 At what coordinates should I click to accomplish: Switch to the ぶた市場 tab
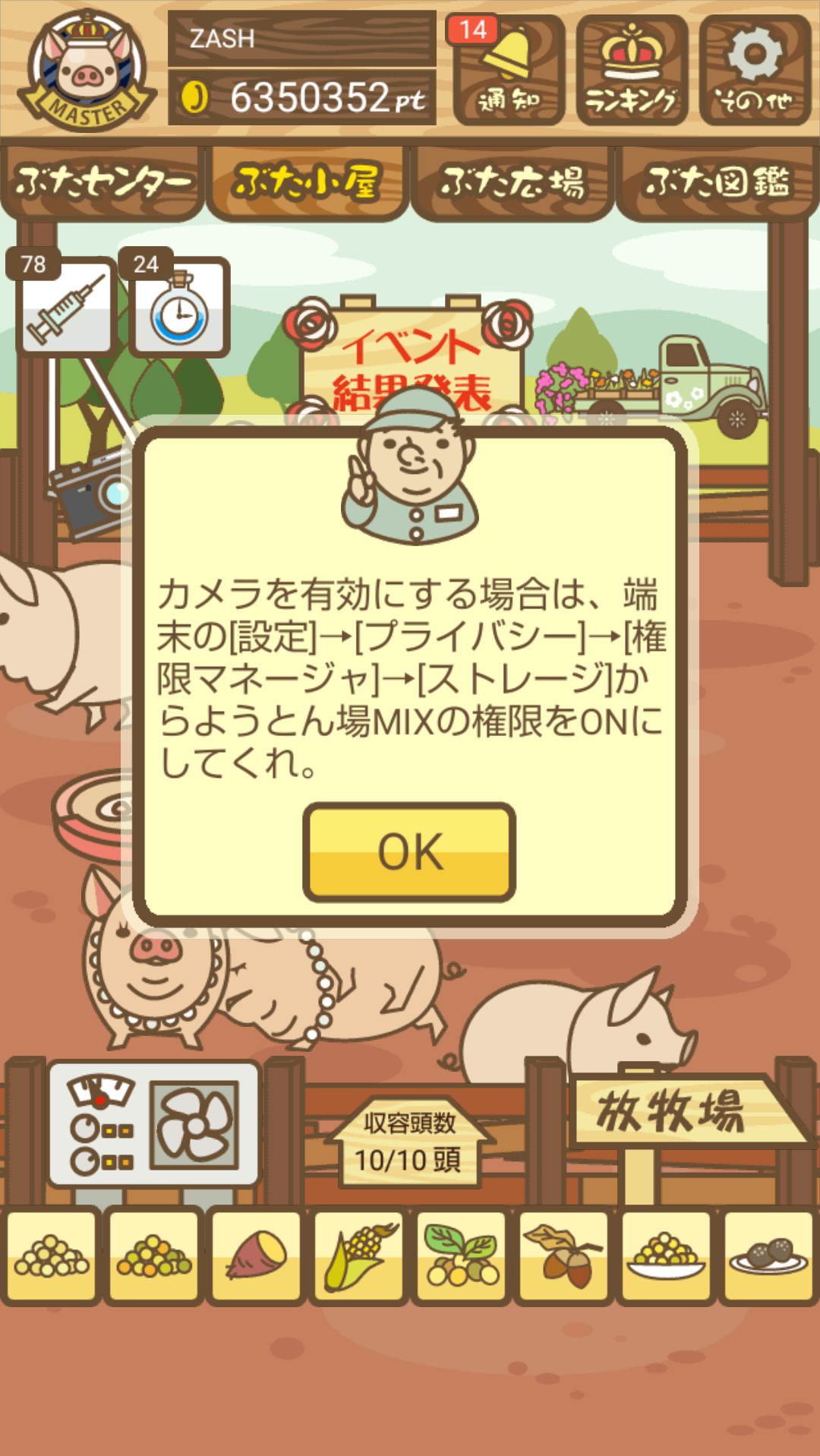512,182
